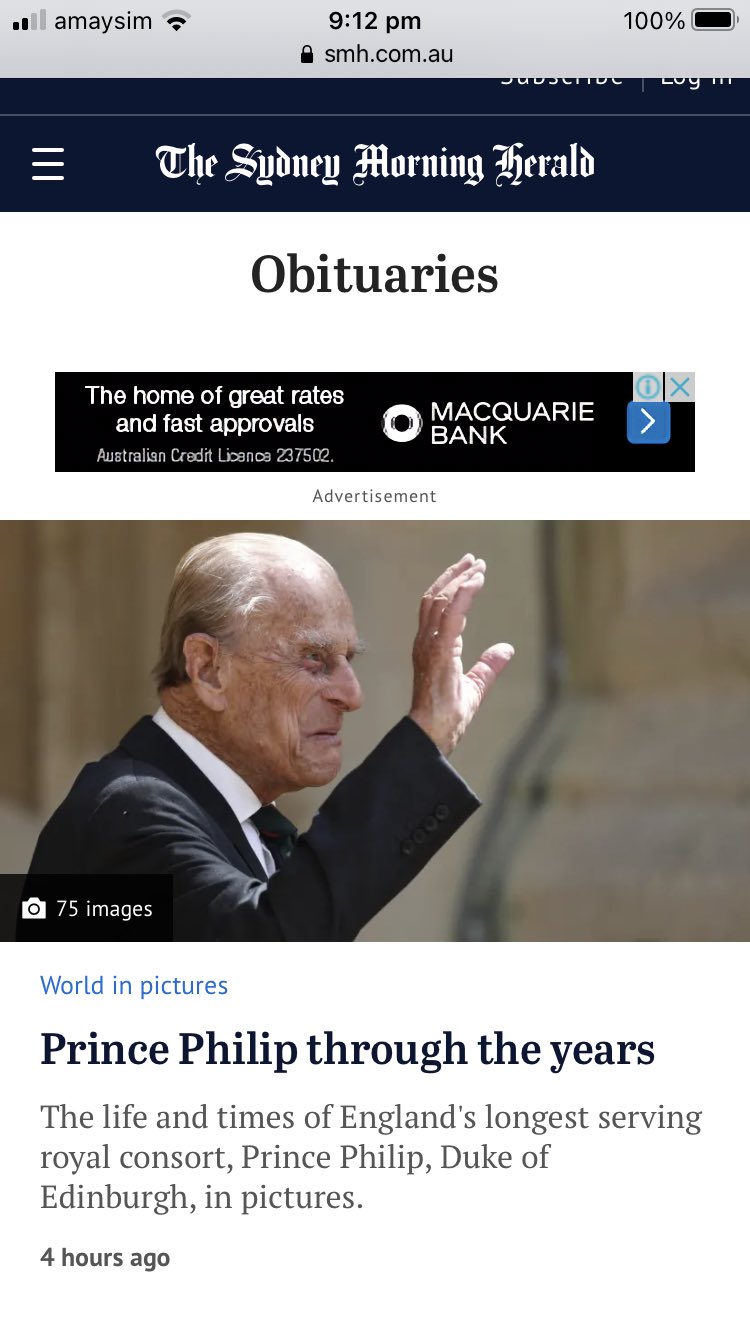Viewport: 750px width, 1334px height.
Task: Tap the smh.com.au address bar
Action: coord(376,55)
